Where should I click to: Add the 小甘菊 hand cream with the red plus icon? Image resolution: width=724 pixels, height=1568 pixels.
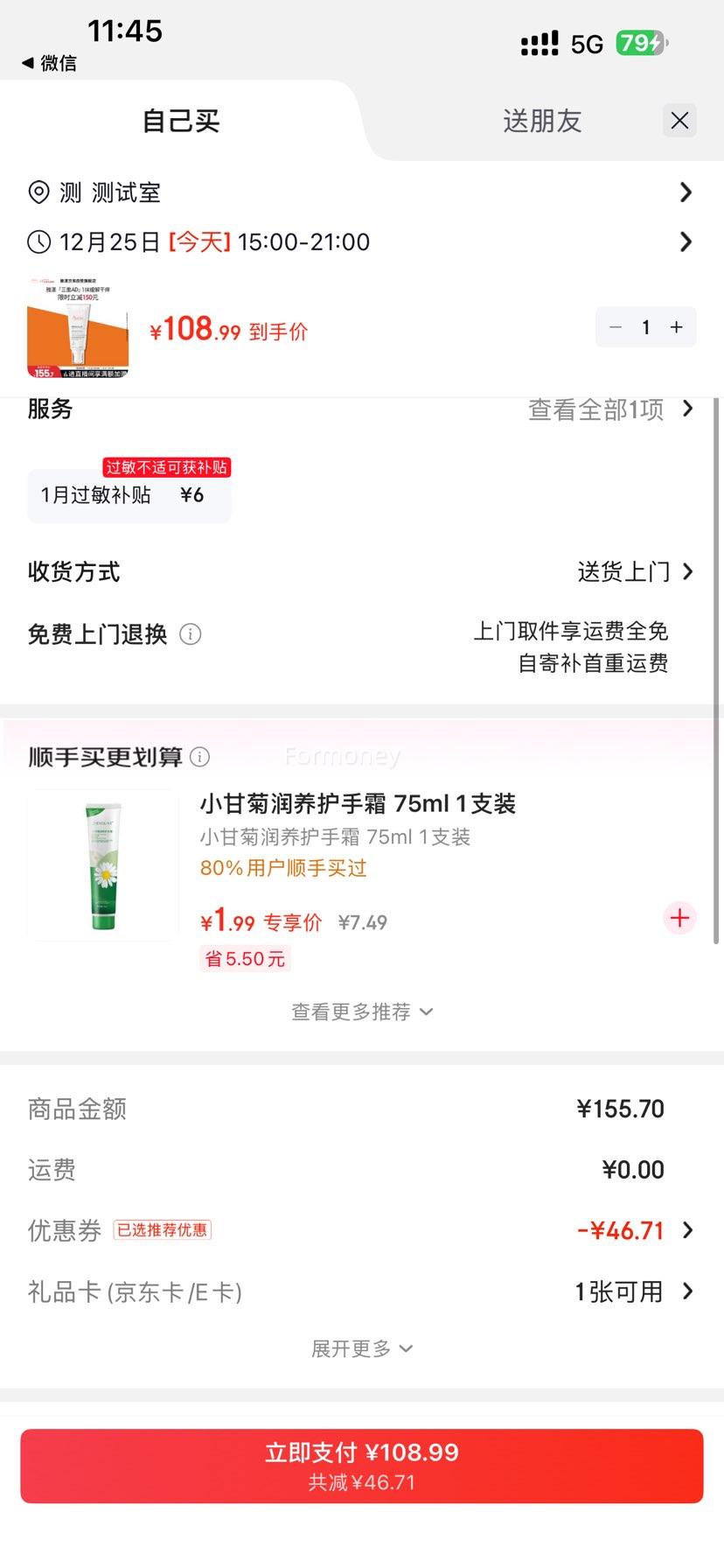[x=679, y=918]
